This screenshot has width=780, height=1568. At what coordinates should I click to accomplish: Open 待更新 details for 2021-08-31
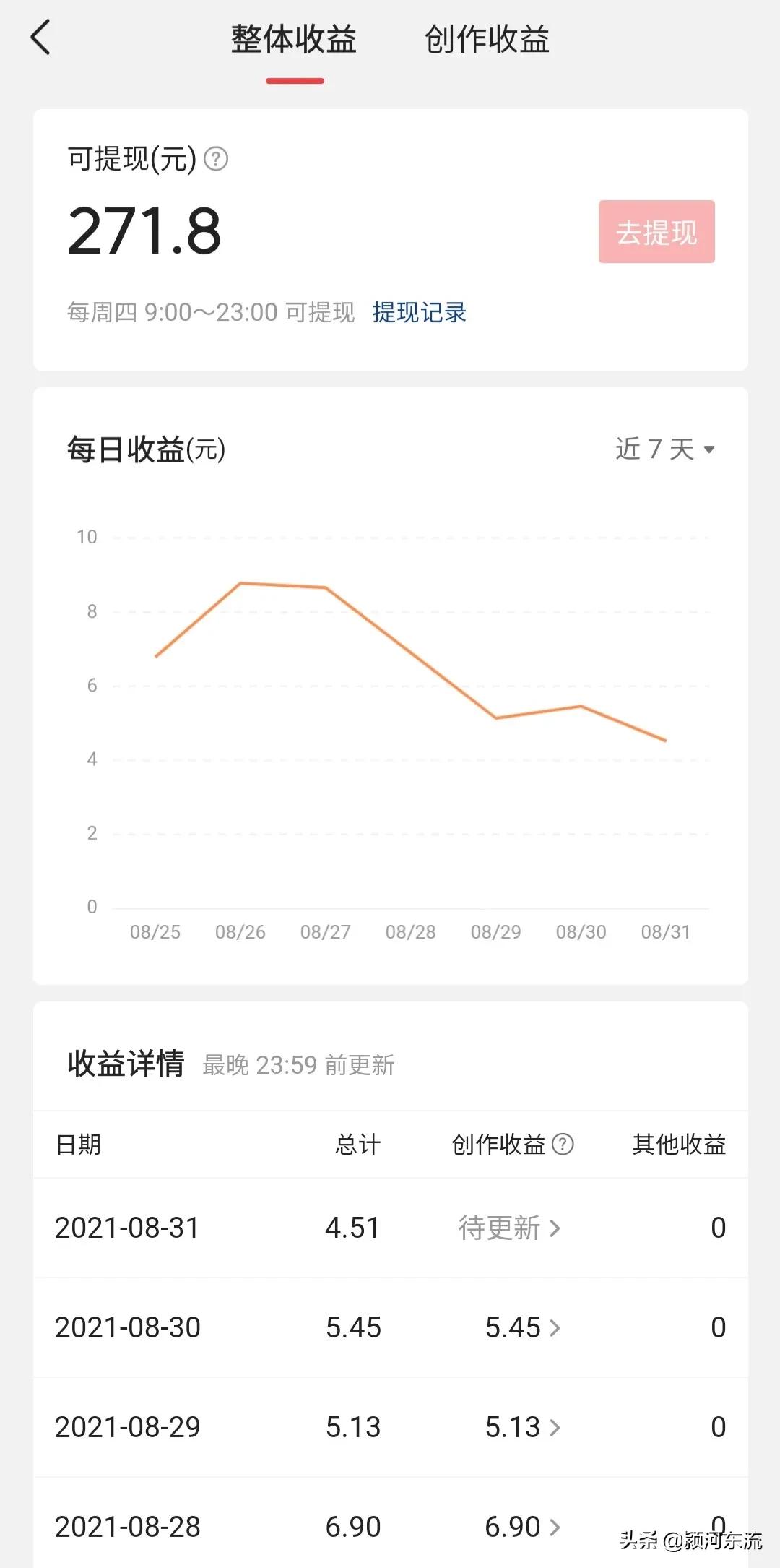(510, 1228)
